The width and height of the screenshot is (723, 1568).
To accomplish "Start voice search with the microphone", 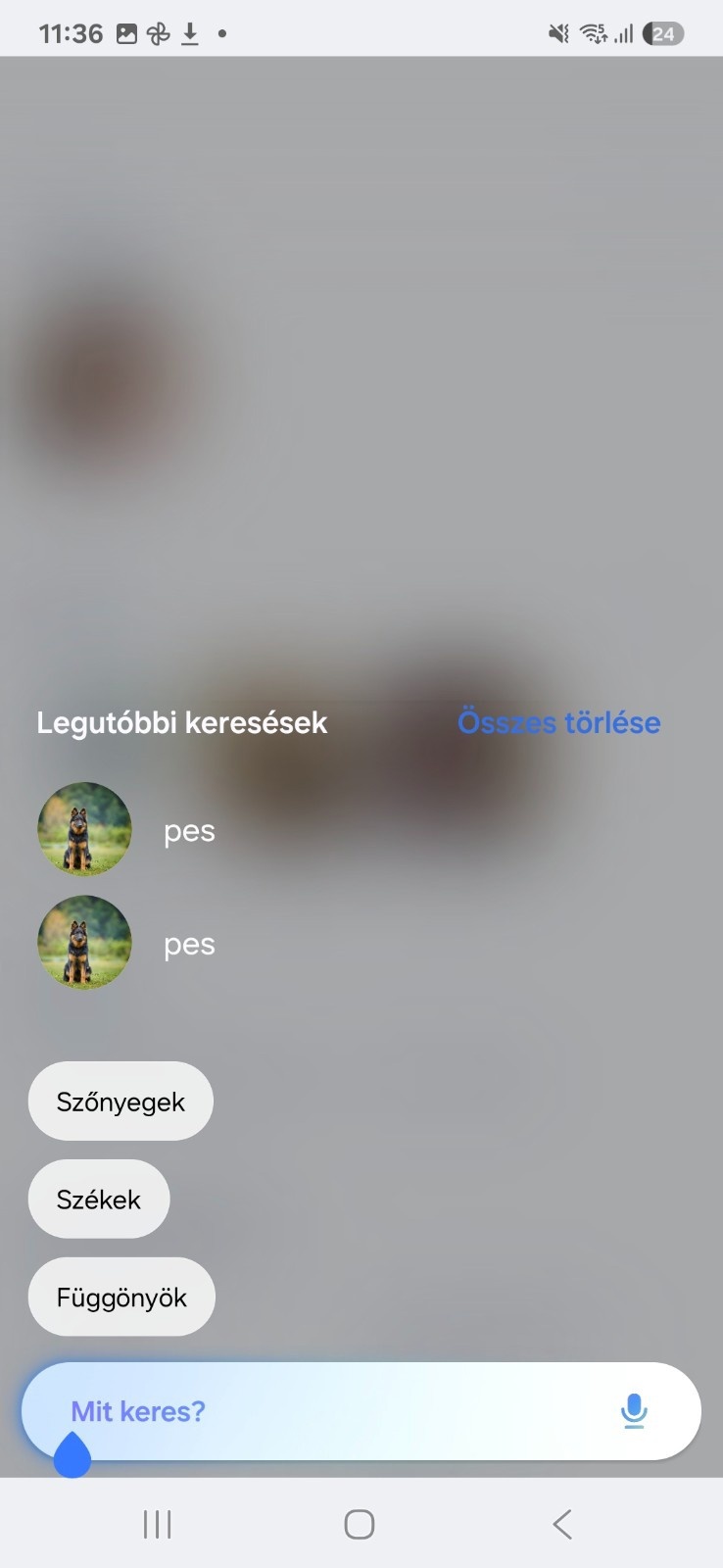I will pyautogui.click(x=634, y=1411).
